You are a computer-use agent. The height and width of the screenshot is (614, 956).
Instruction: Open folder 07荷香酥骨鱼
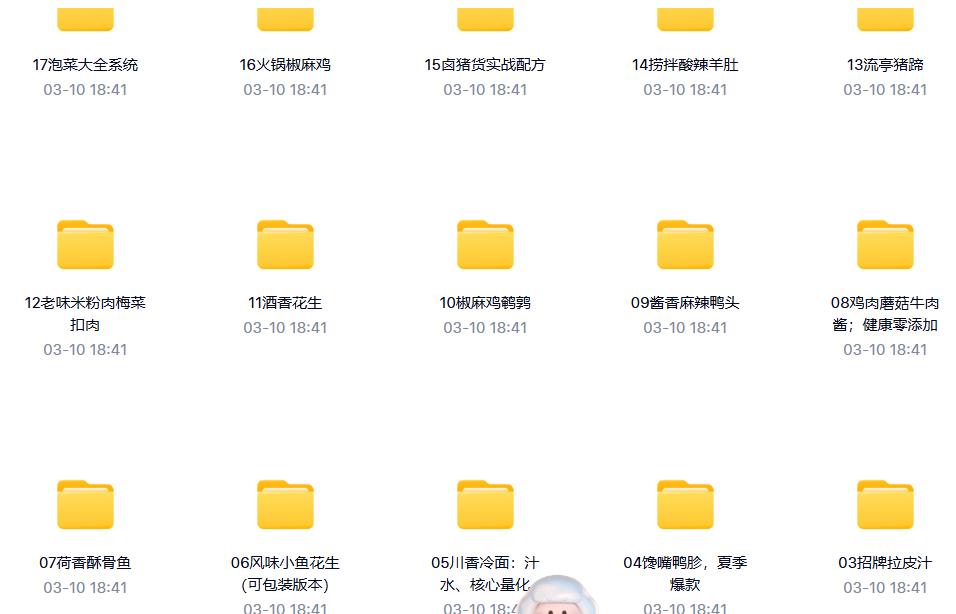[x=85, y=505]
